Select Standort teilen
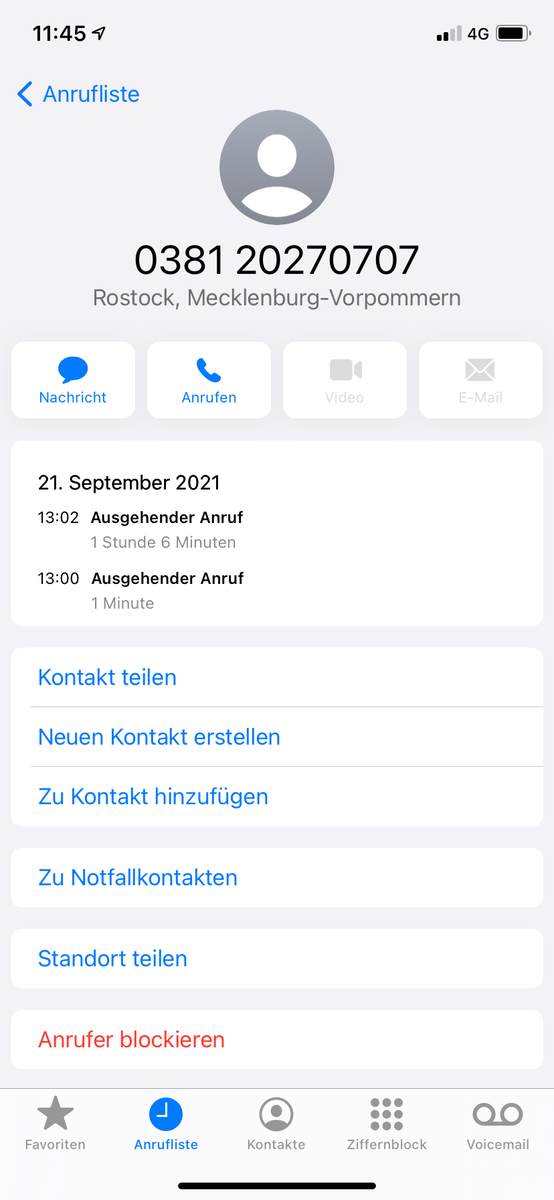The width and height of the screenshot is (554, 1200). coord(277,959)
